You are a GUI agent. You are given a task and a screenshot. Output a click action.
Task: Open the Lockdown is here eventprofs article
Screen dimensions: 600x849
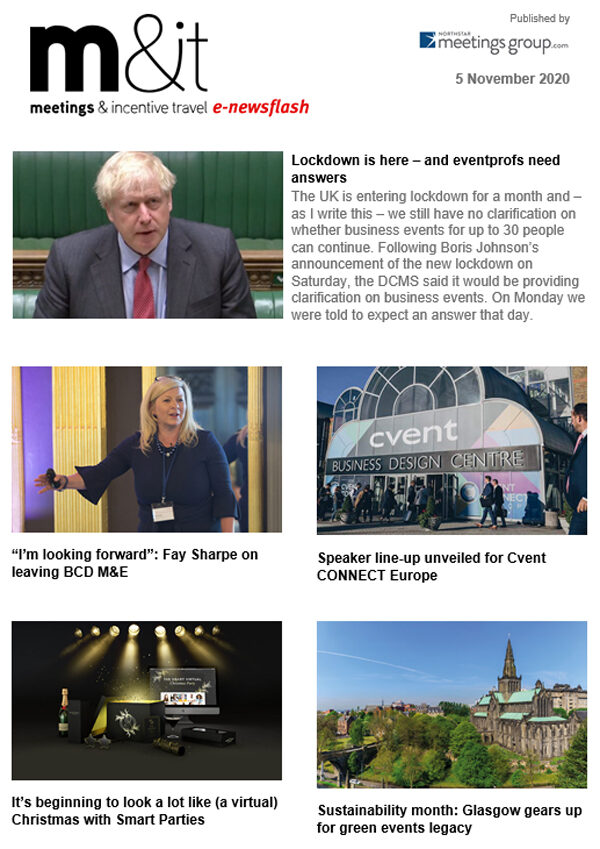pos(425,168)
